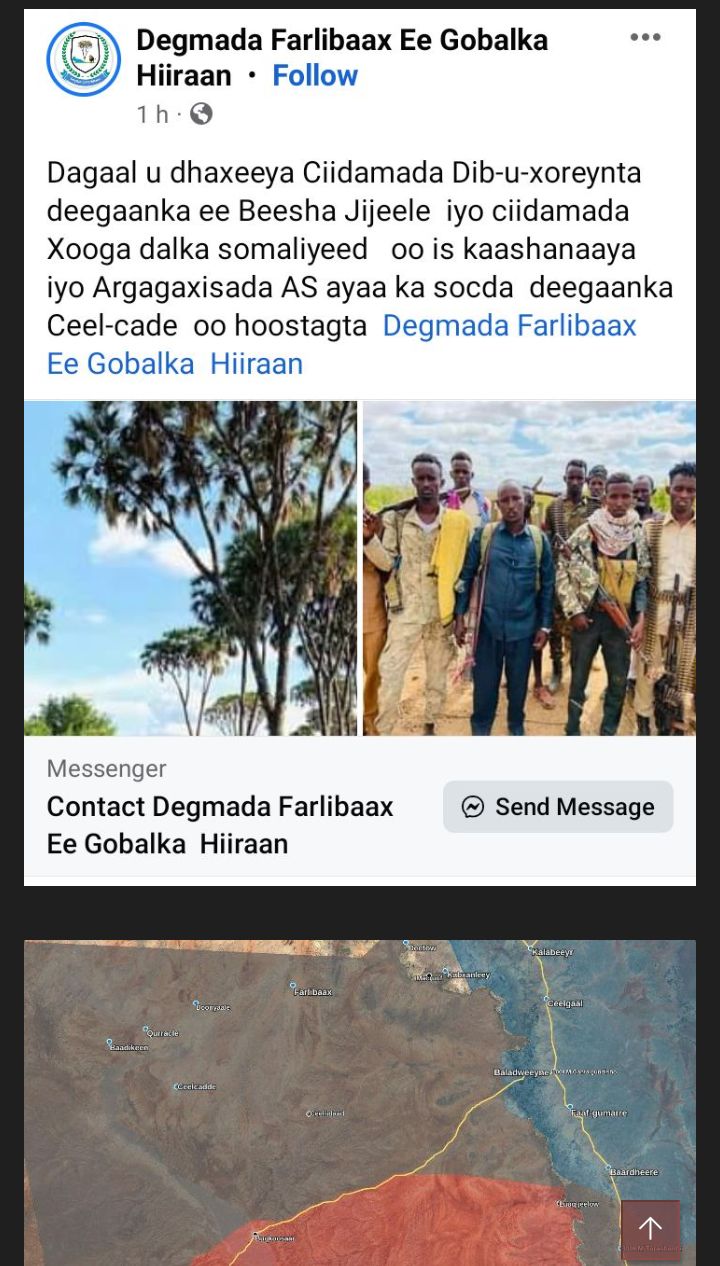Open the palm trees photo

[191, 568]
